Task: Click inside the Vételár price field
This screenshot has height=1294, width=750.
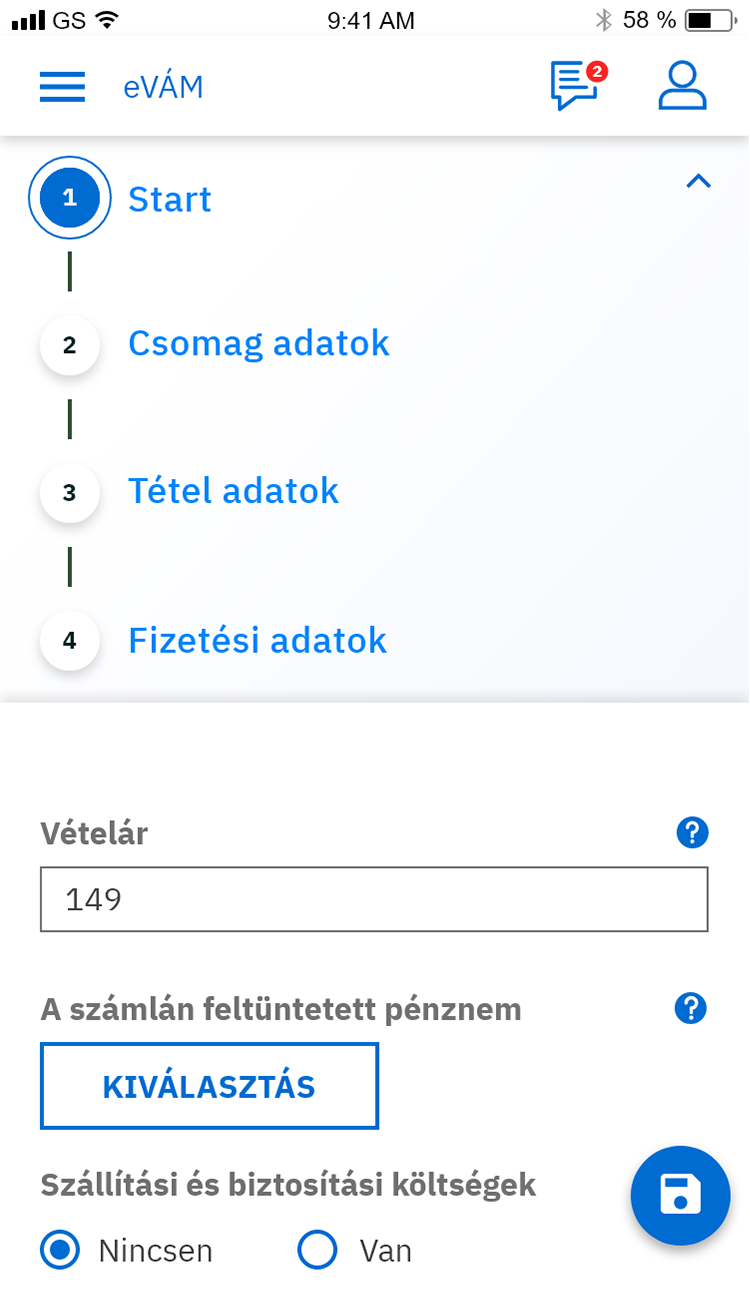Action: pos(374,898)
